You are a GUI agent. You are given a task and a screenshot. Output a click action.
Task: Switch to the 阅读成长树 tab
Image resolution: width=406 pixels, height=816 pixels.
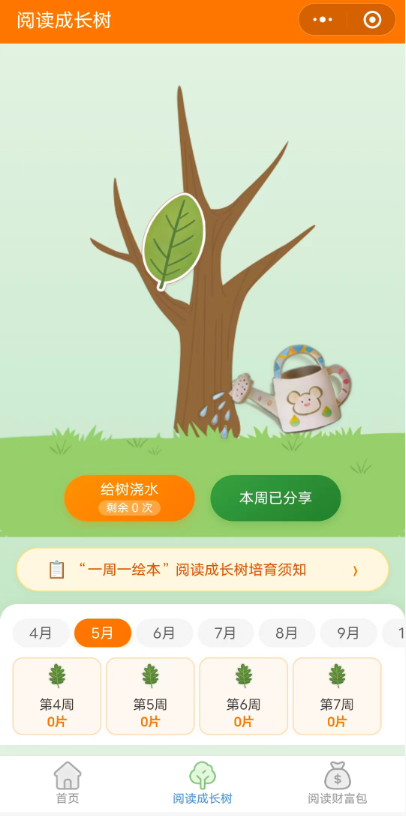202,783
